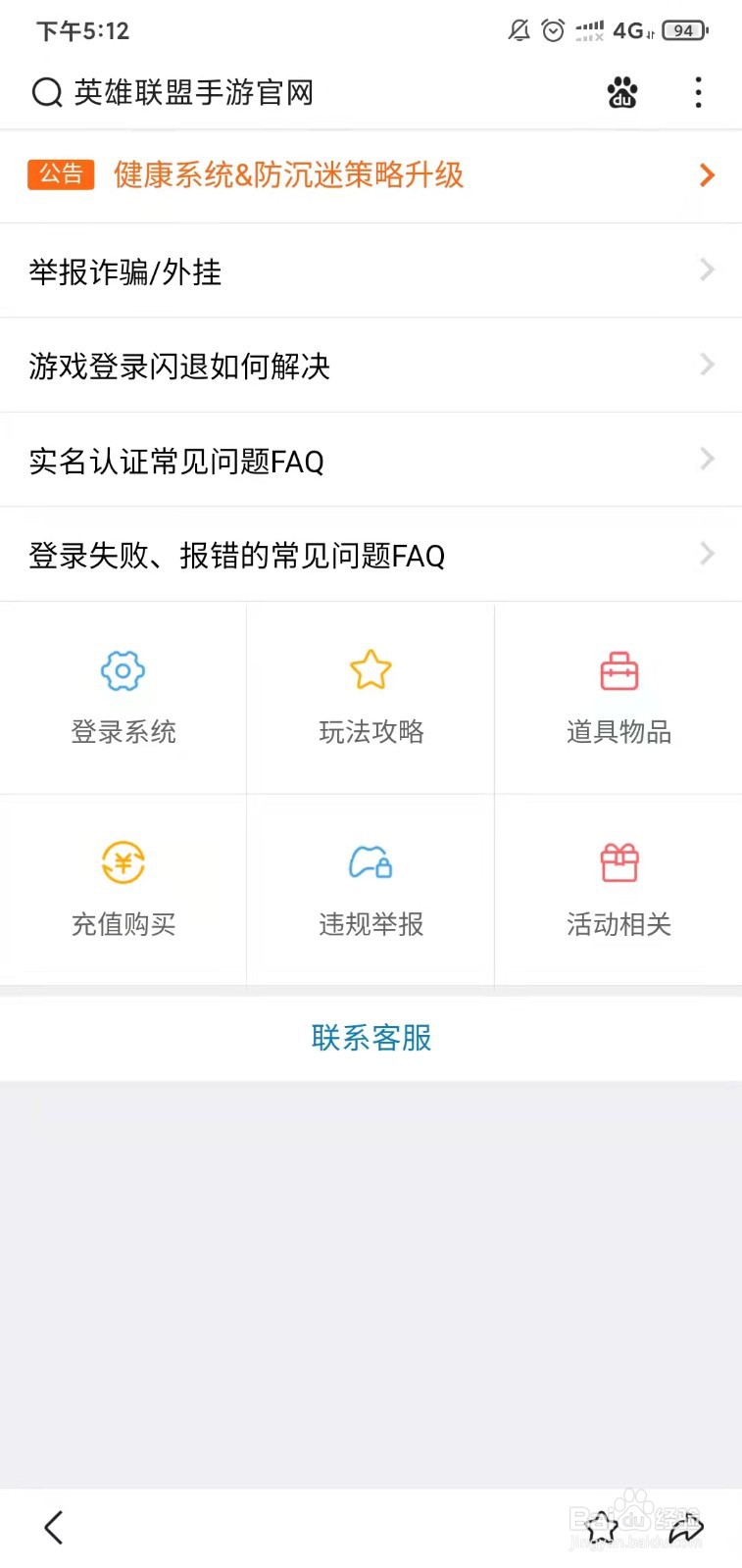Open the 健康系统&防沉迷策略升级 announcement
Viewport: 742px width, 1568px height.
point(371,175)
